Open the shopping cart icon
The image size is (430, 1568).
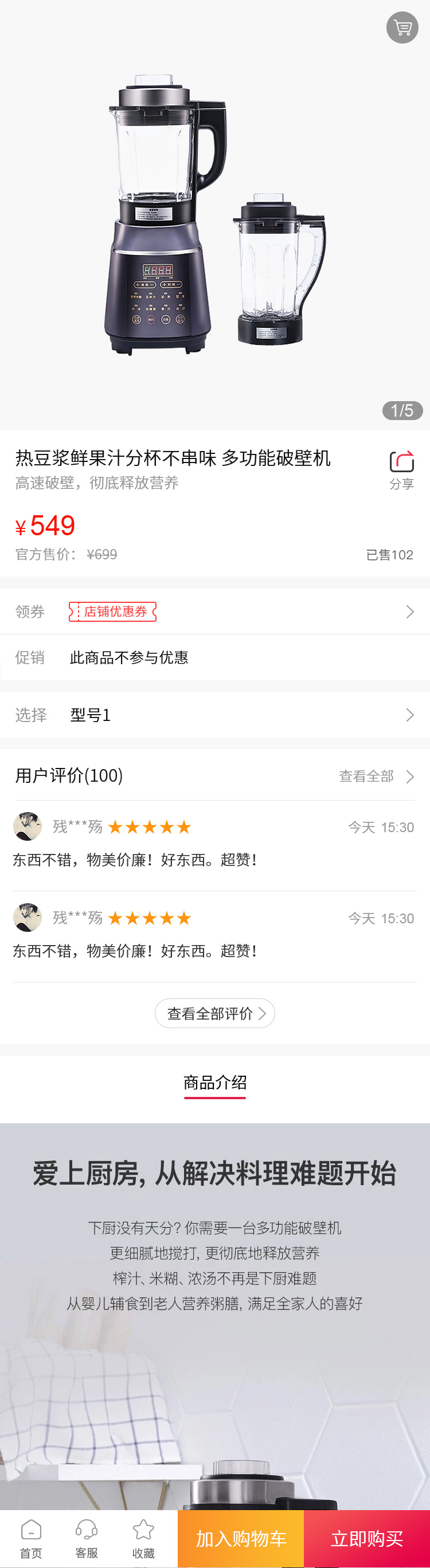point(402,28)
